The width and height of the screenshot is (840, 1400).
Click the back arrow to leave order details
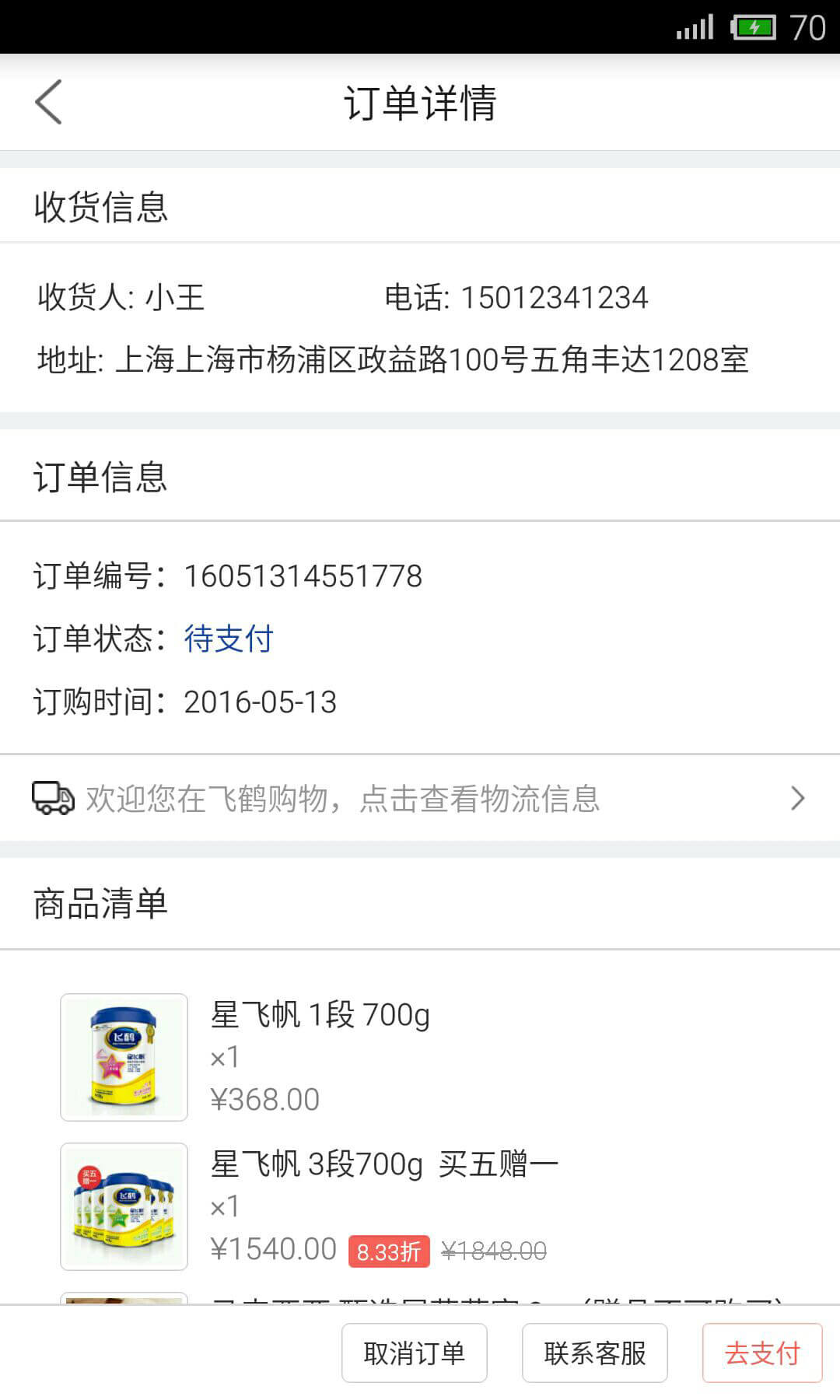coord(49,102)
